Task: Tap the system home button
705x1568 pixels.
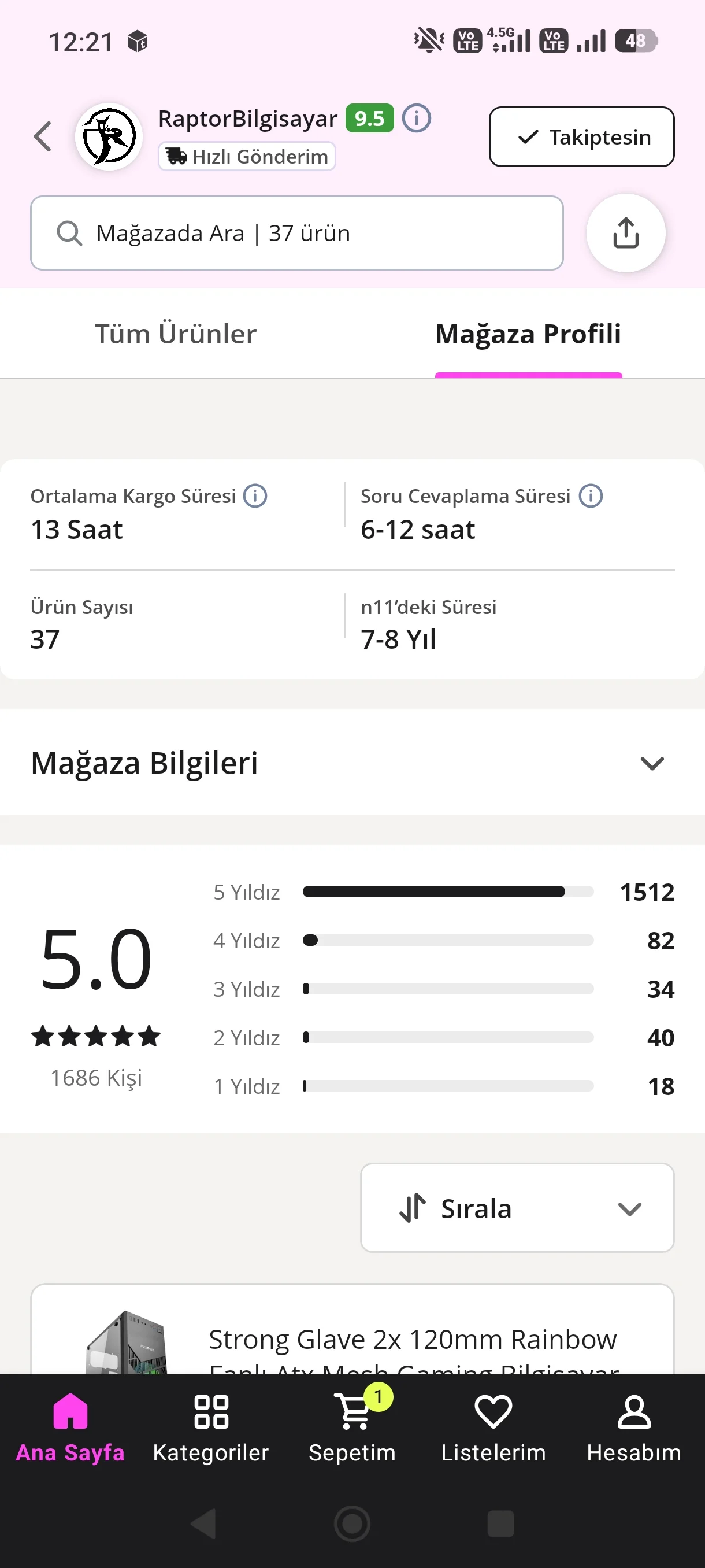Action: (352, 1524)
